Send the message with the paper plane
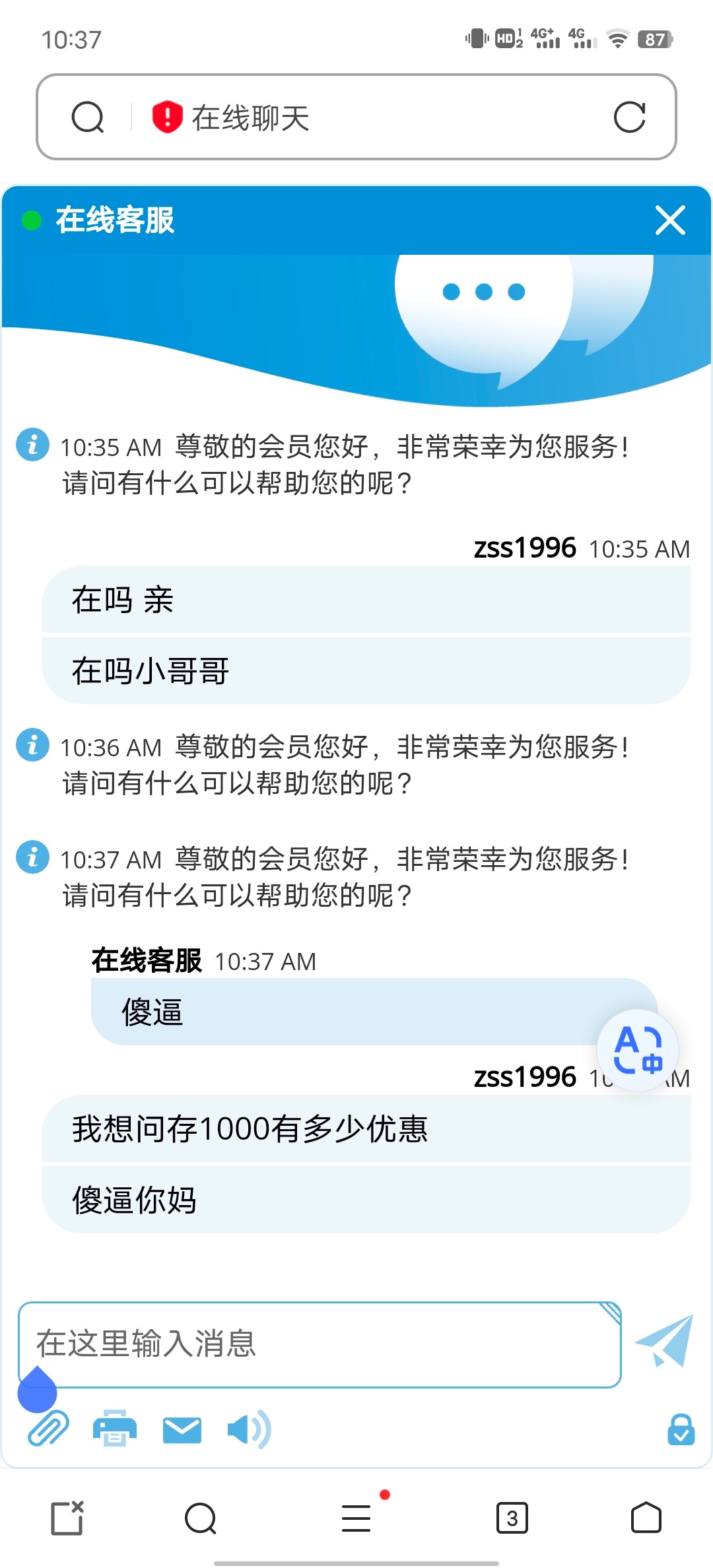This screenshot has width=713, height=1568. [x=664, y=1340]
